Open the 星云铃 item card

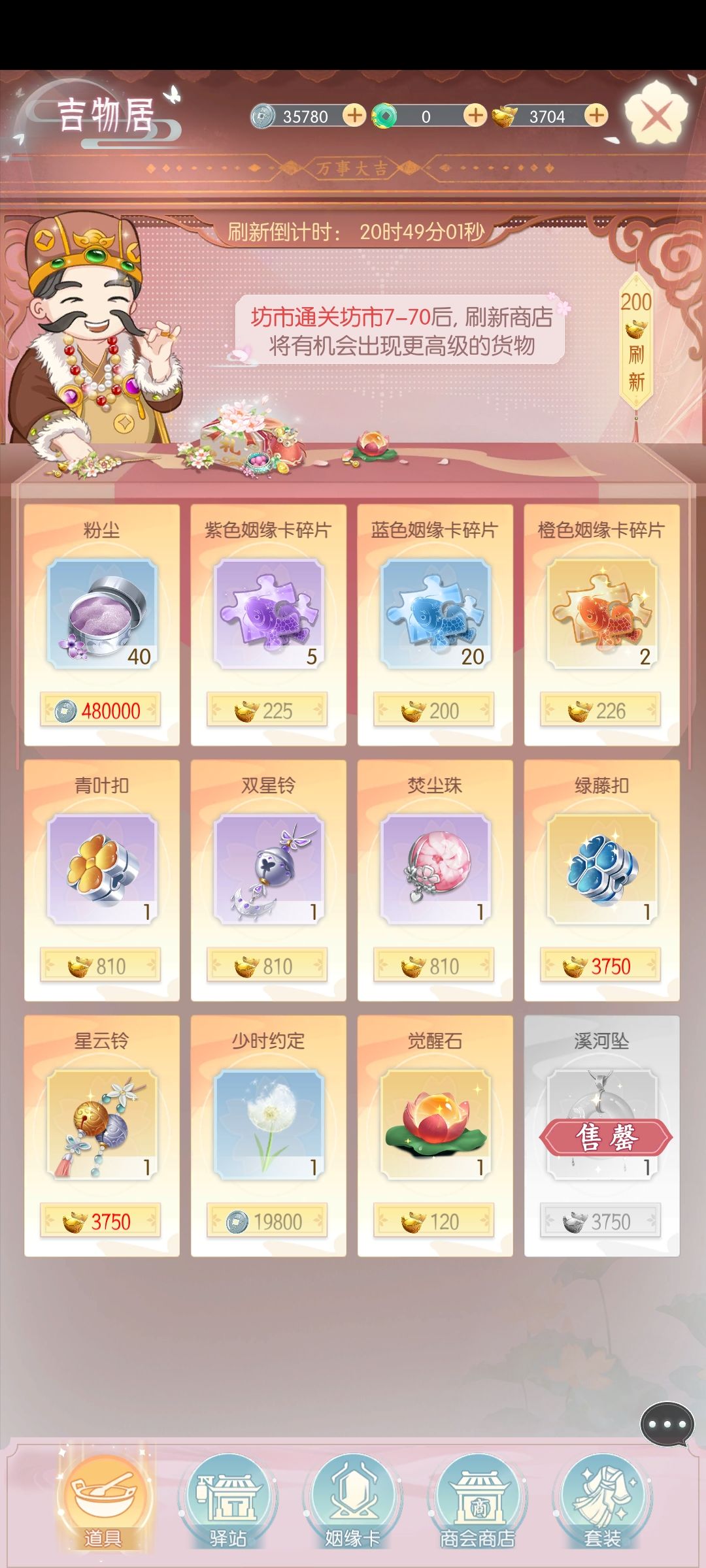[101, 1136]
